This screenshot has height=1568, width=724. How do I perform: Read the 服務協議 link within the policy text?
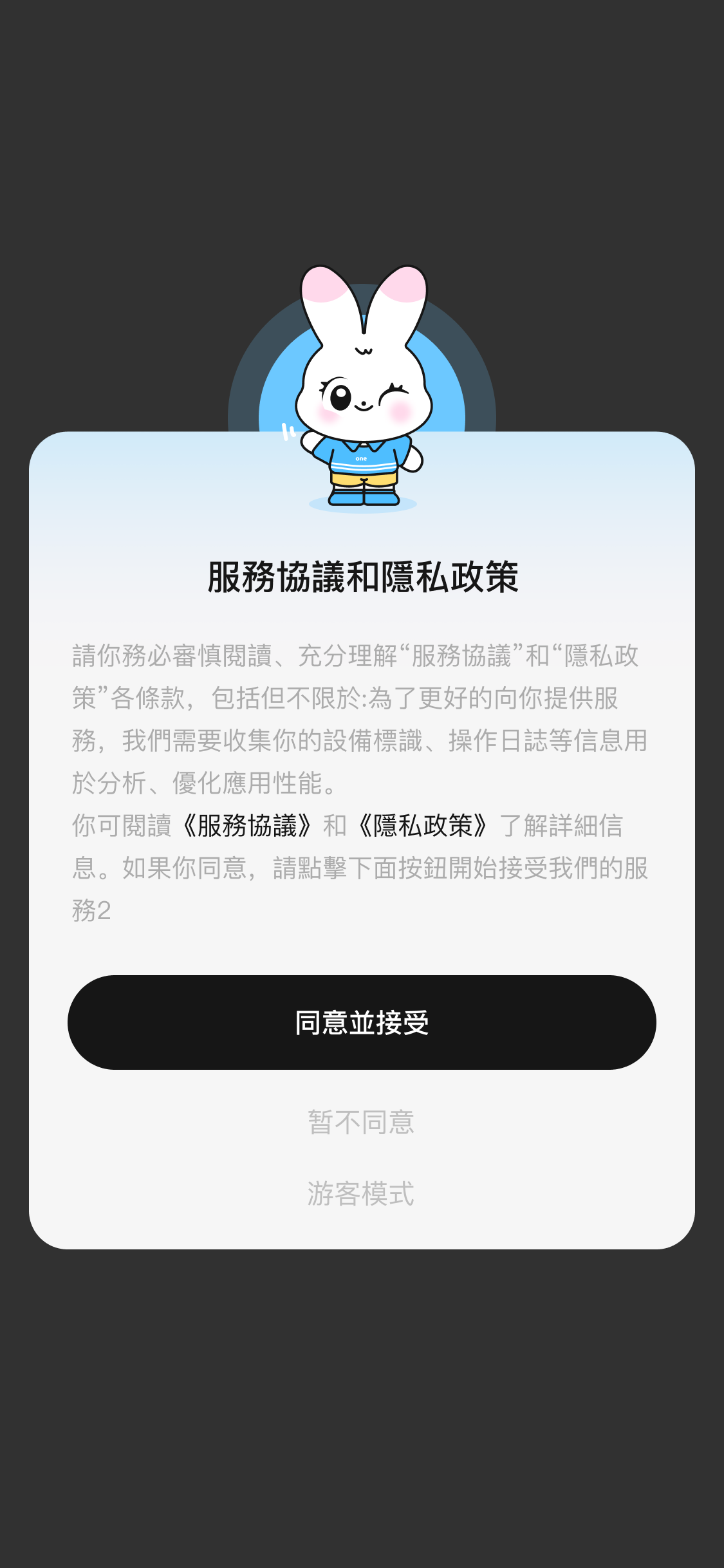coord(250,827)
